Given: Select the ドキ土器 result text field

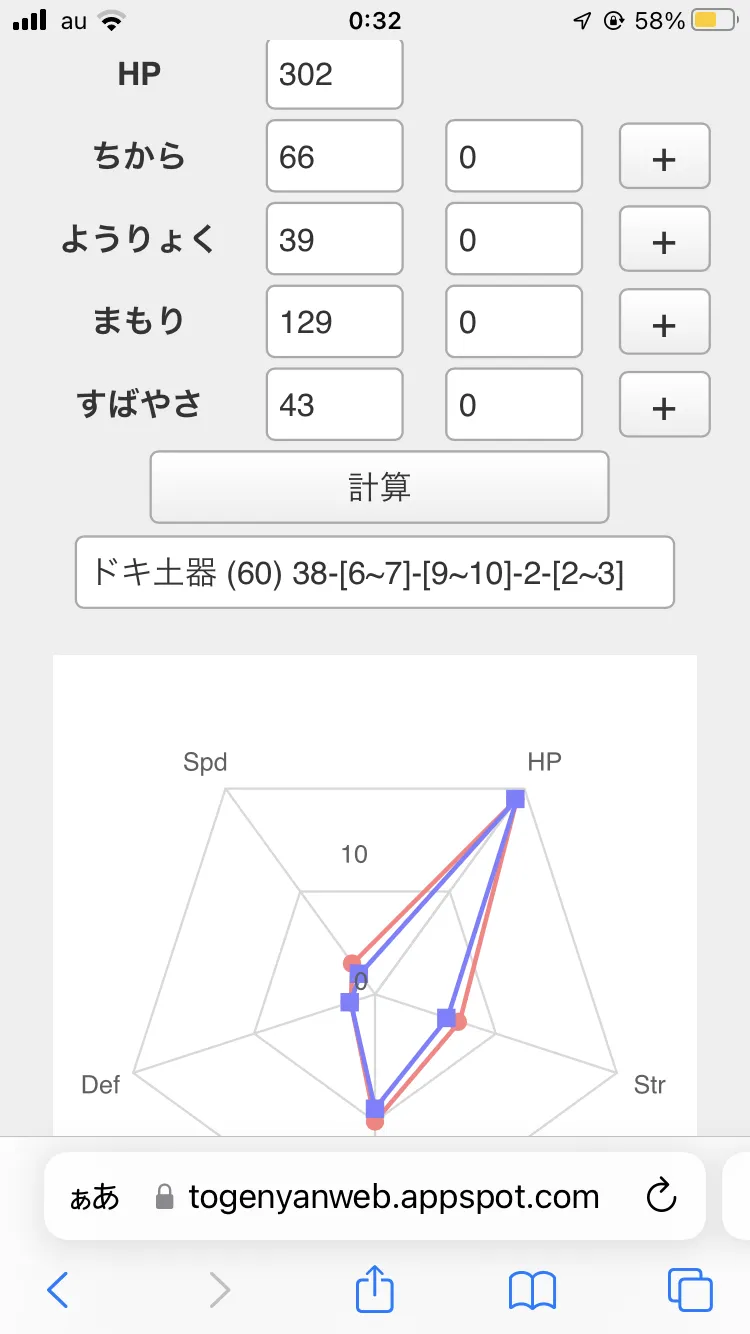Looking at the screenshot, I should tap(374, 573).
